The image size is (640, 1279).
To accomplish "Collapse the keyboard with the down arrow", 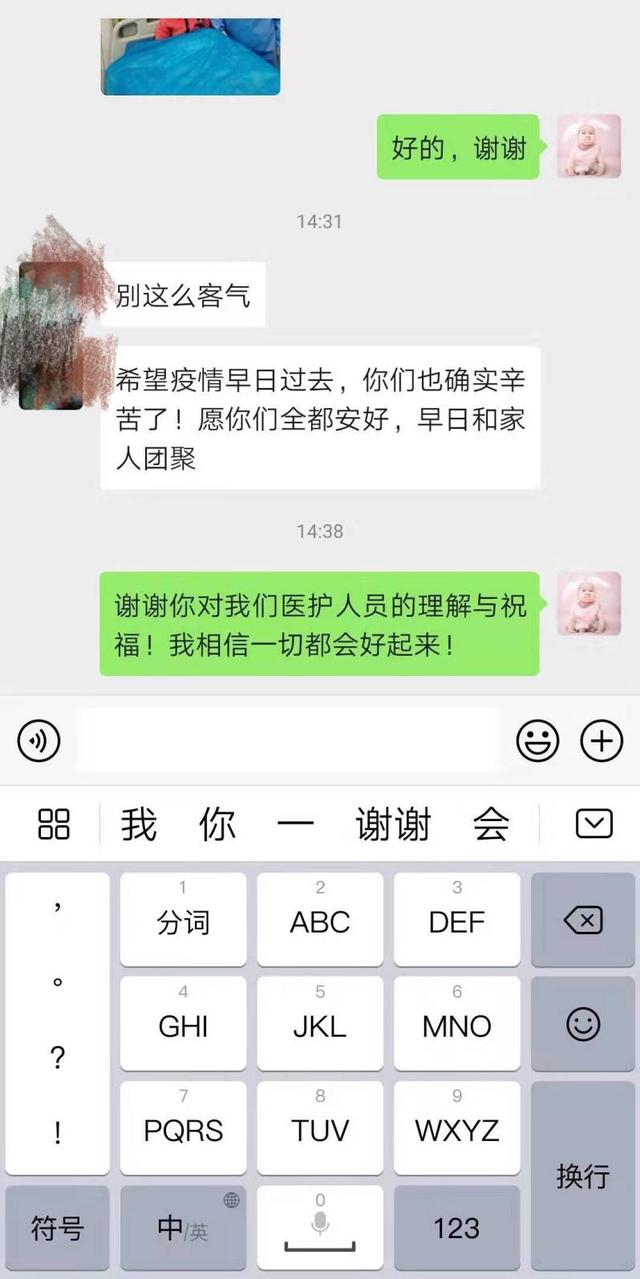I will point(594,824).
